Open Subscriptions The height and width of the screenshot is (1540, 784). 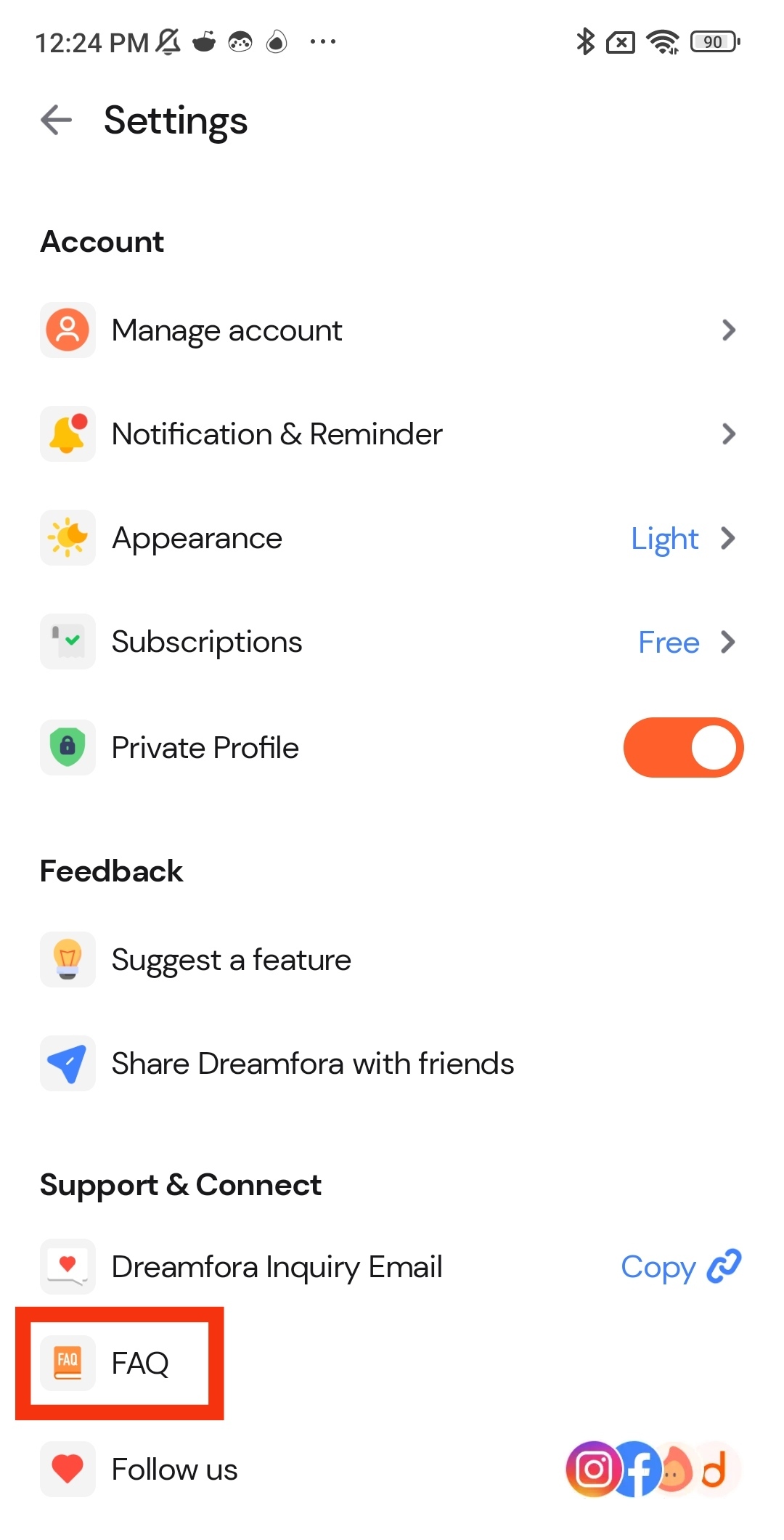point(391,643)
